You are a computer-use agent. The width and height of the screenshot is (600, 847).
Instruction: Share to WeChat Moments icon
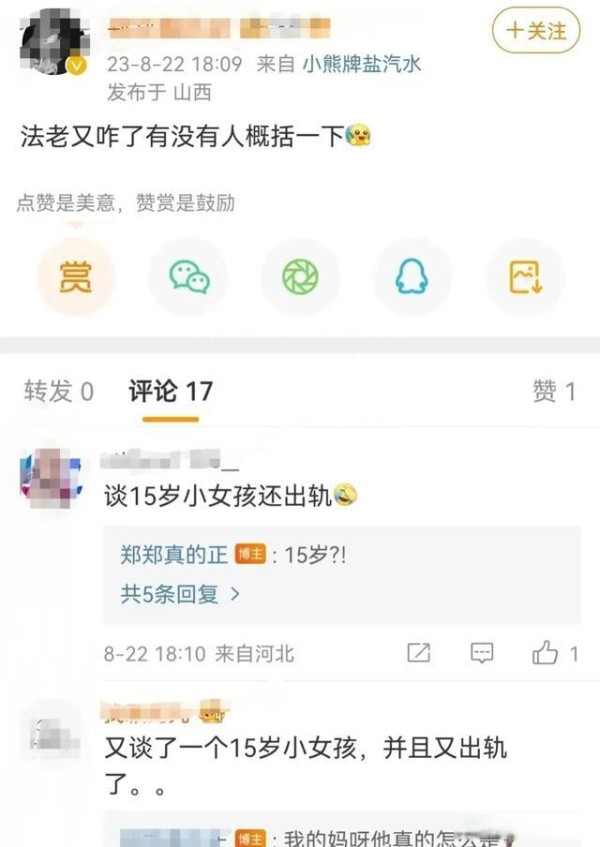[x=300, y=277]
